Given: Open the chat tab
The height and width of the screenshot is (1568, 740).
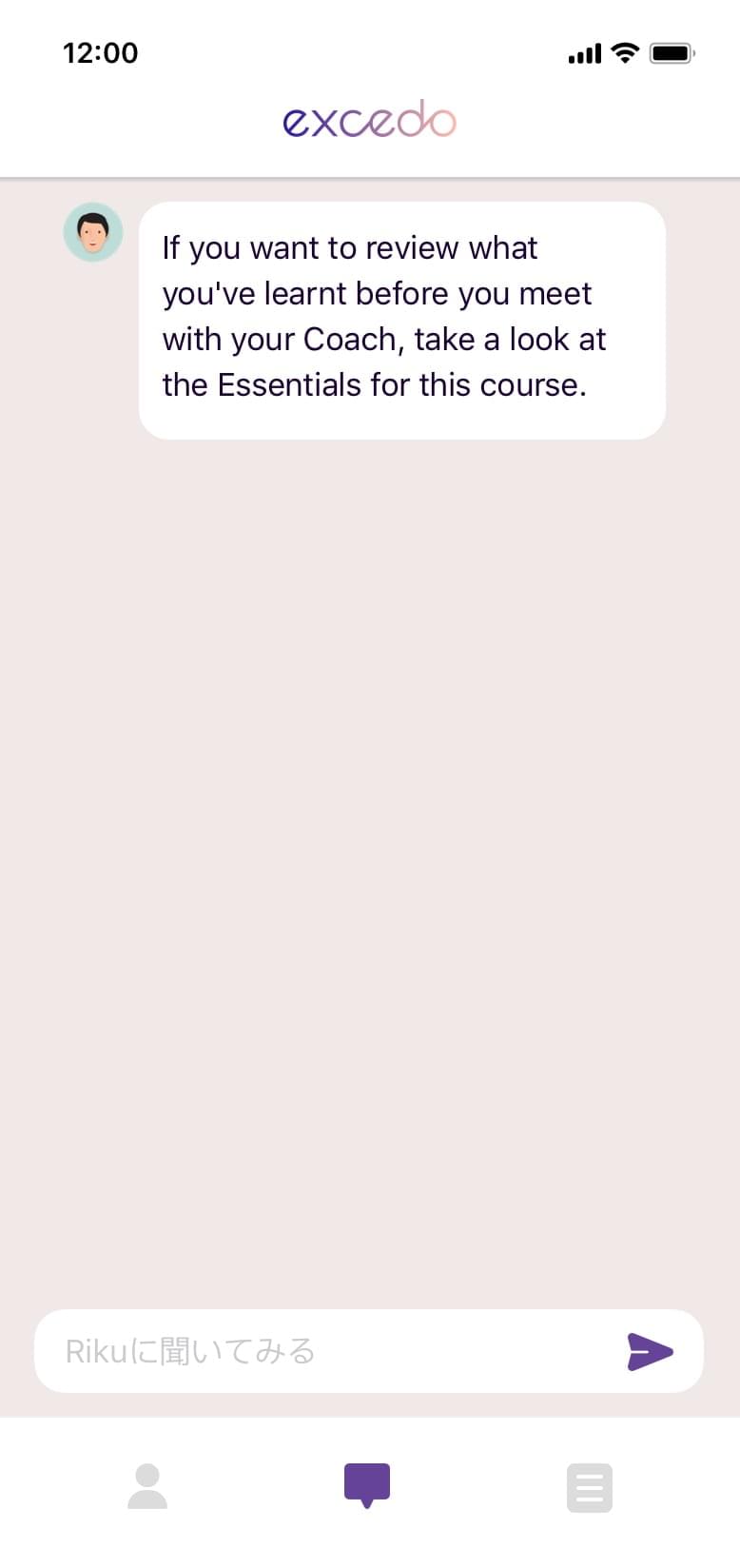Looking at the screenshot, I should [367, 1486].
